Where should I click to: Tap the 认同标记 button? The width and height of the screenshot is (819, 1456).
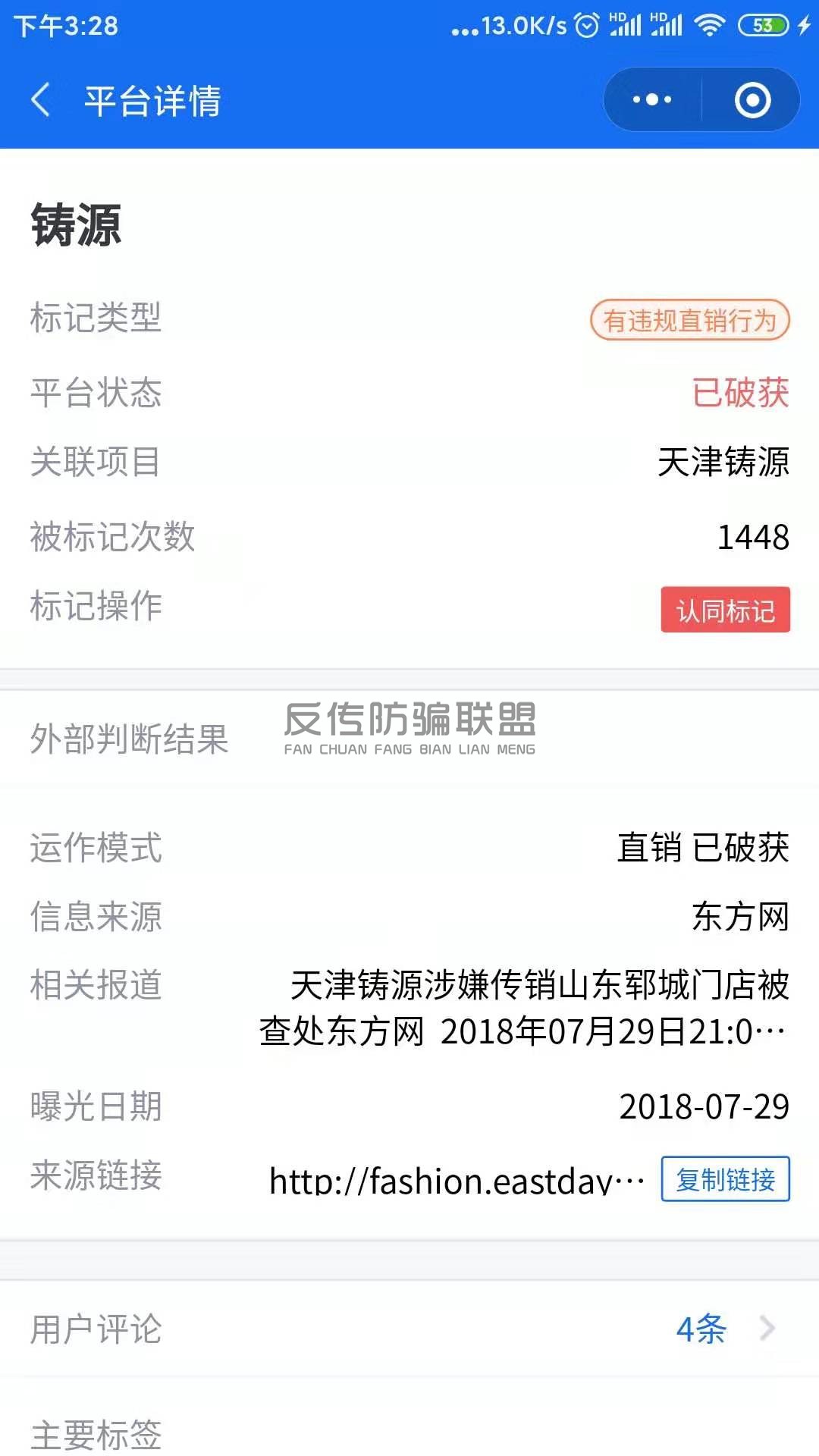tap(725, 610)
